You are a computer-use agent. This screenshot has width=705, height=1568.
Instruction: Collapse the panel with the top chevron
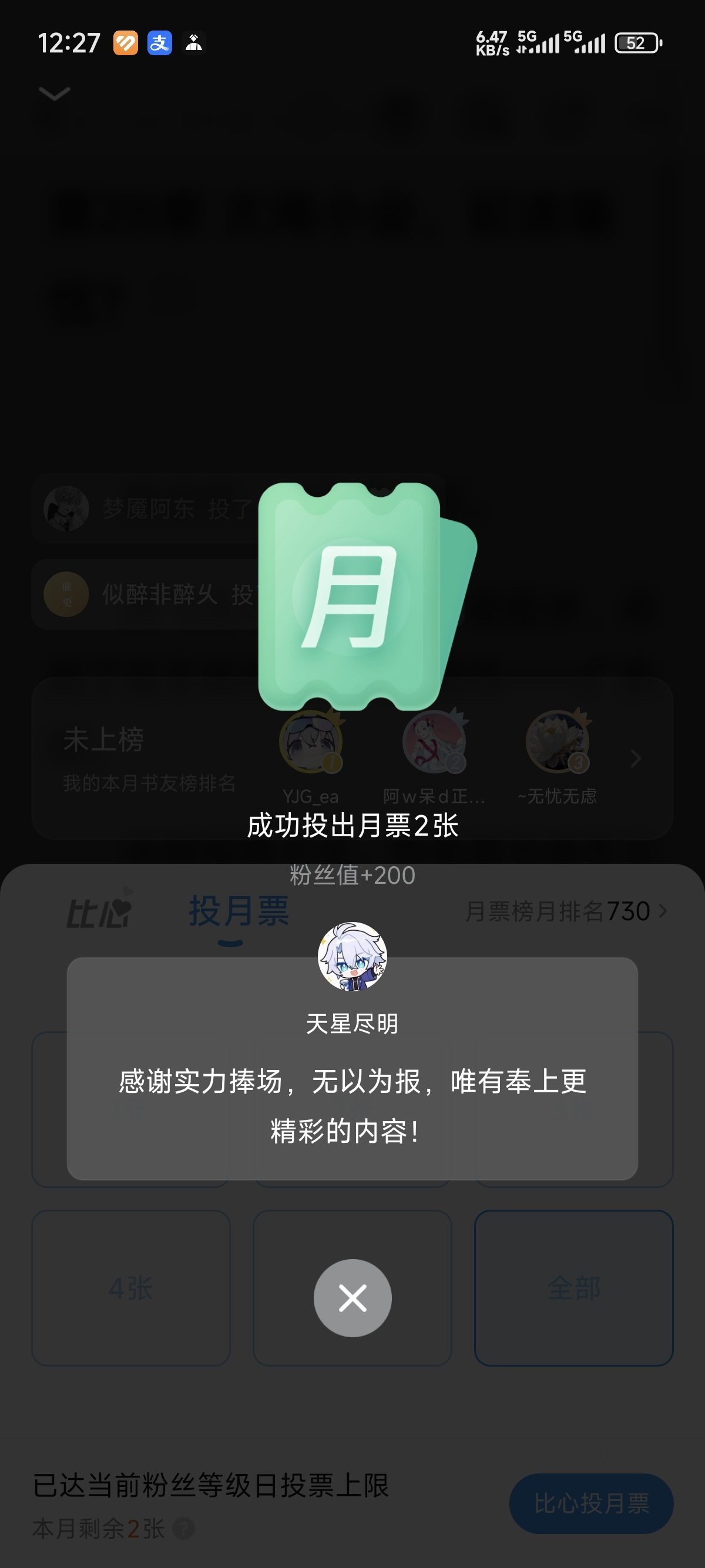coord(54,93)
